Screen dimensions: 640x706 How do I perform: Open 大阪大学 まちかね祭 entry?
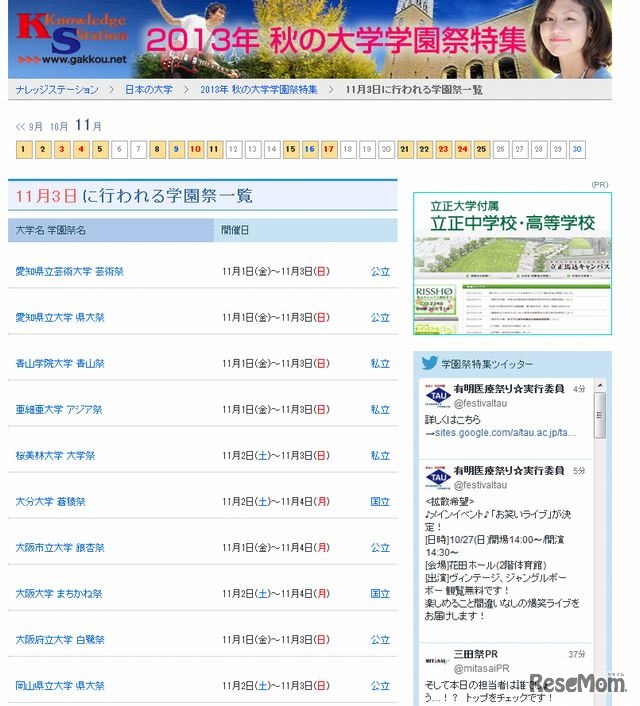point(59,594)
